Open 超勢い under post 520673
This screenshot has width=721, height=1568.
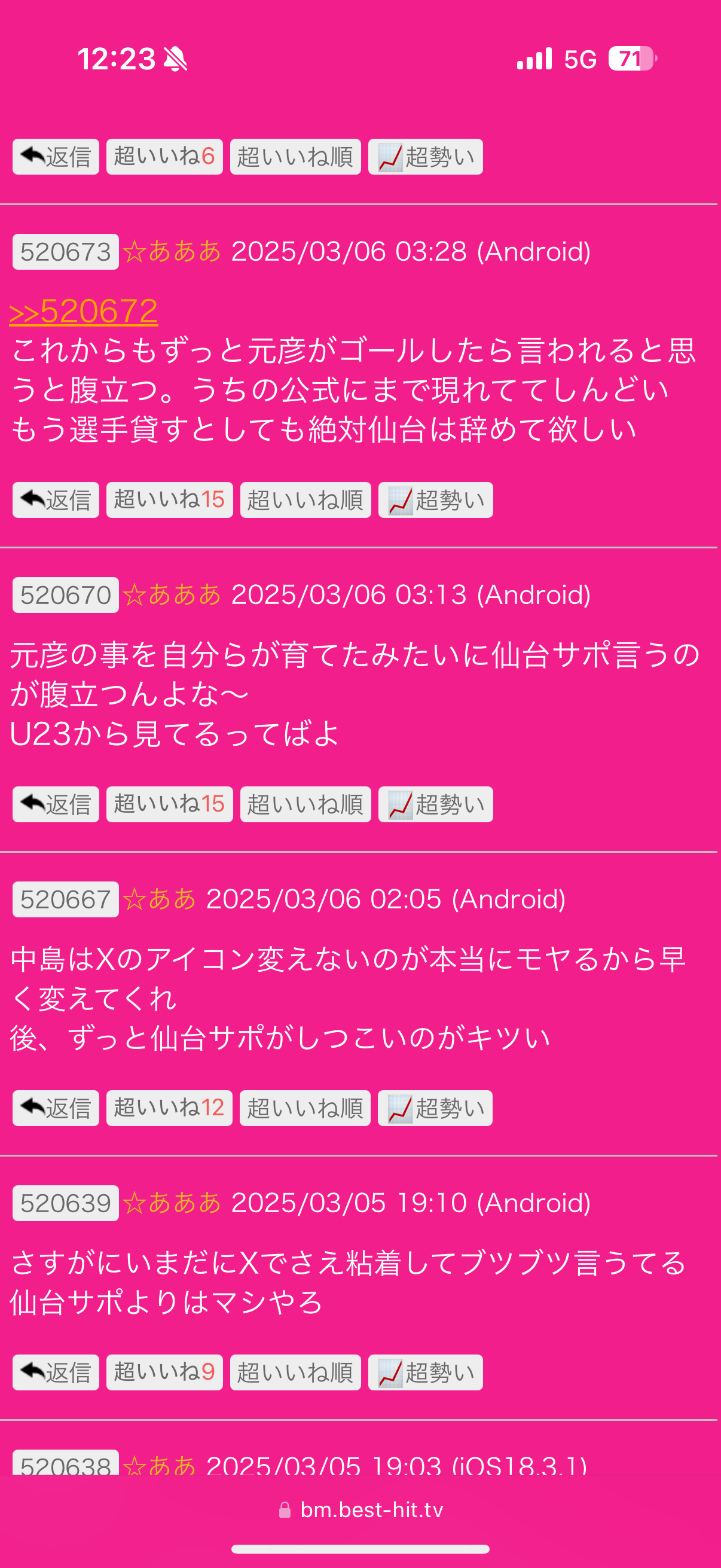[436, 501]
